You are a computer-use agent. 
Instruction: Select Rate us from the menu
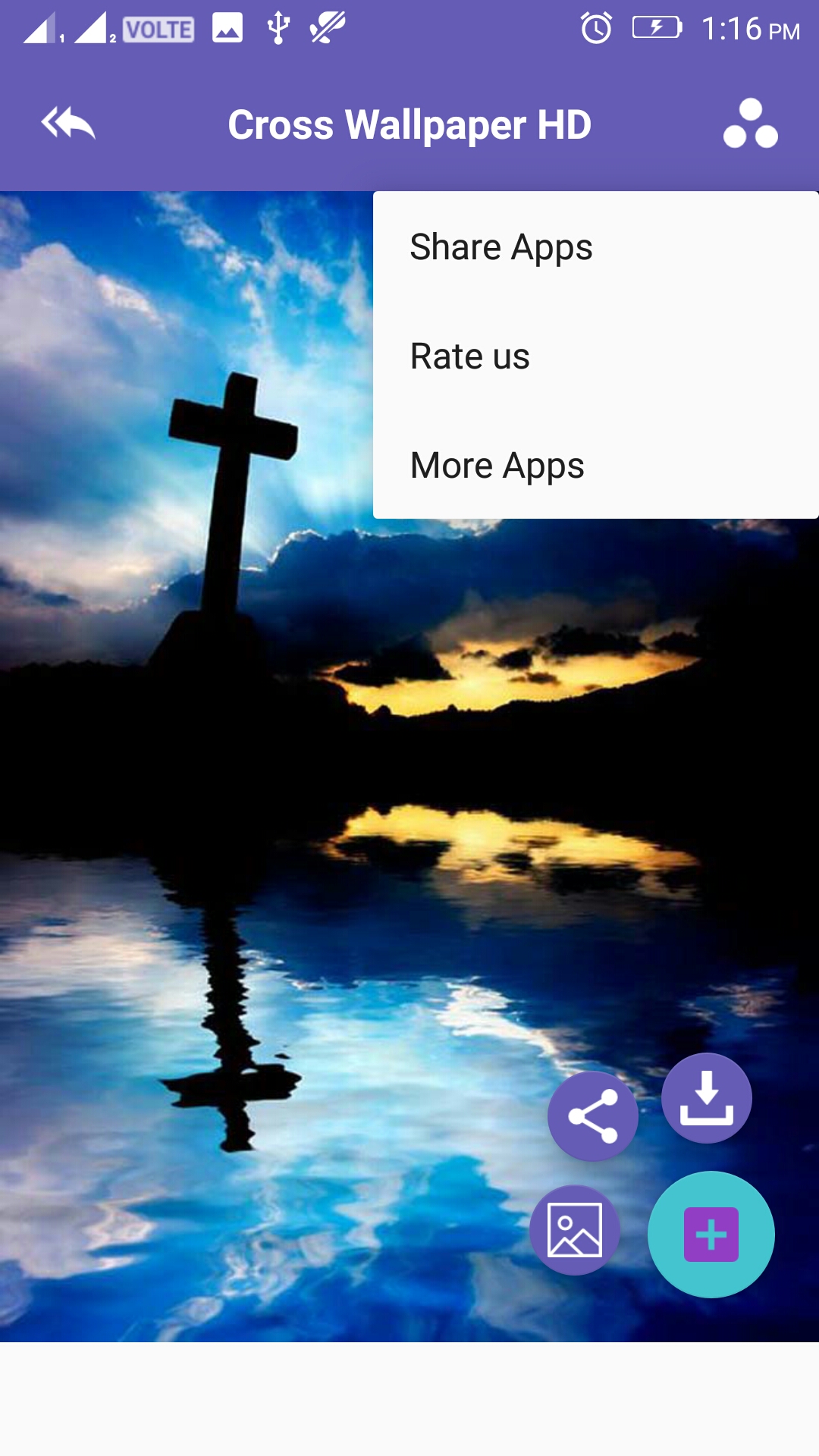tap(469, 356)
